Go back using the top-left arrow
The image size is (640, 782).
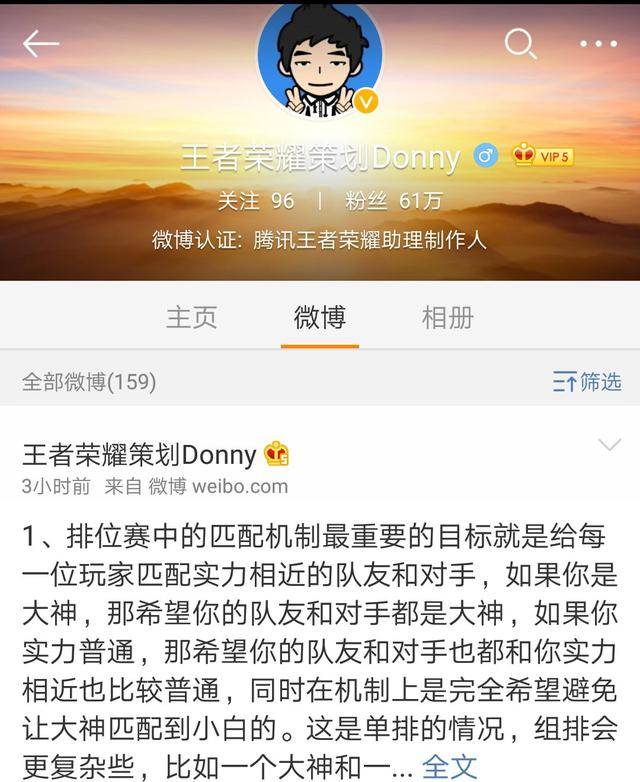41,44
